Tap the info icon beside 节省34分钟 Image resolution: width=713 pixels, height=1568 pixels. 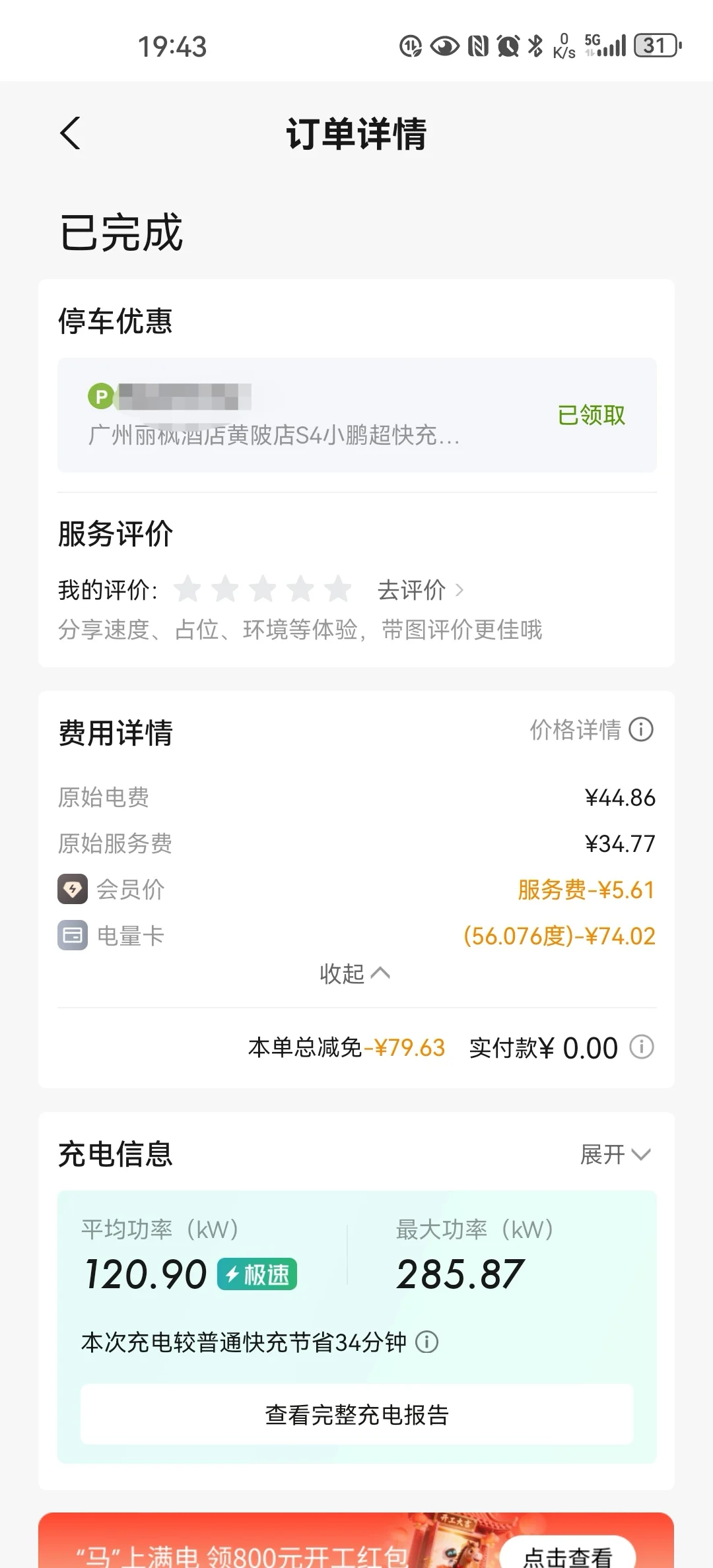pos(427,1342)
